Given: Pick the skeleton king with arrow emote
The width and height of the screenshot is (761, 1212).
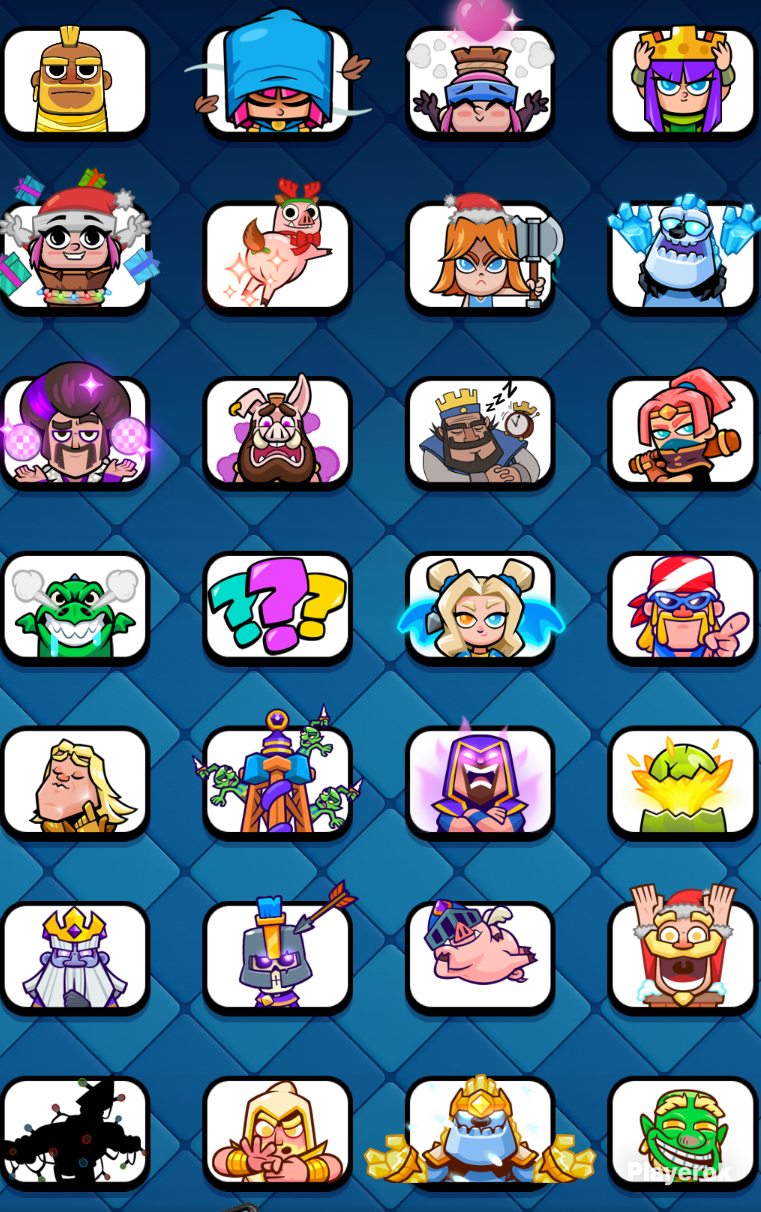Looking at the screenshot, I should (x=278, y=957).
